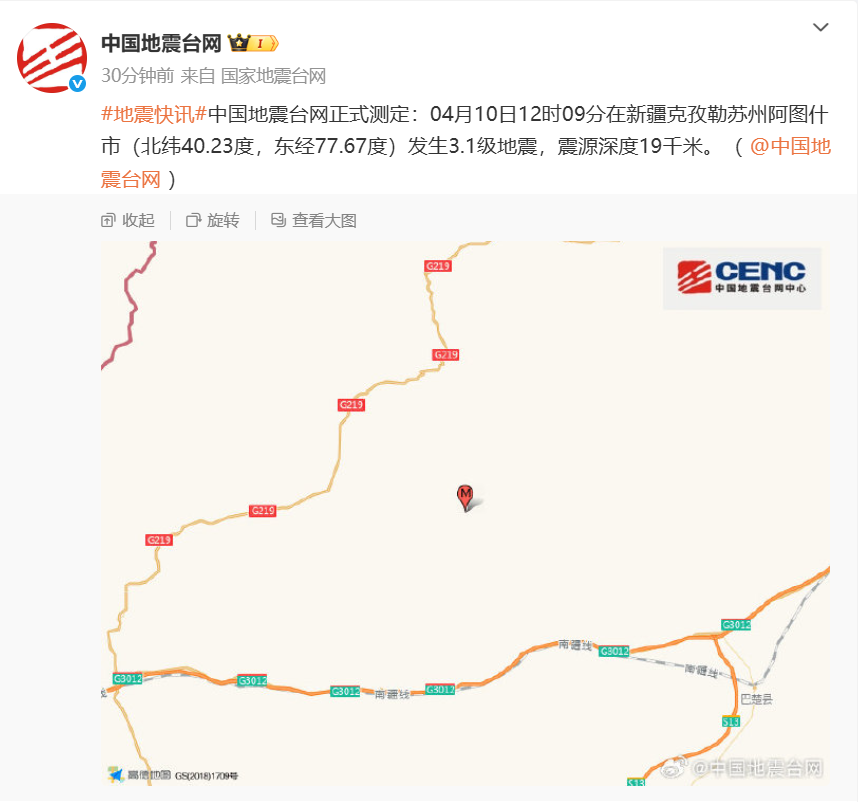Rotate the image with 旋转
This screenshot has width=858, height=802.
tap(213, 220)
